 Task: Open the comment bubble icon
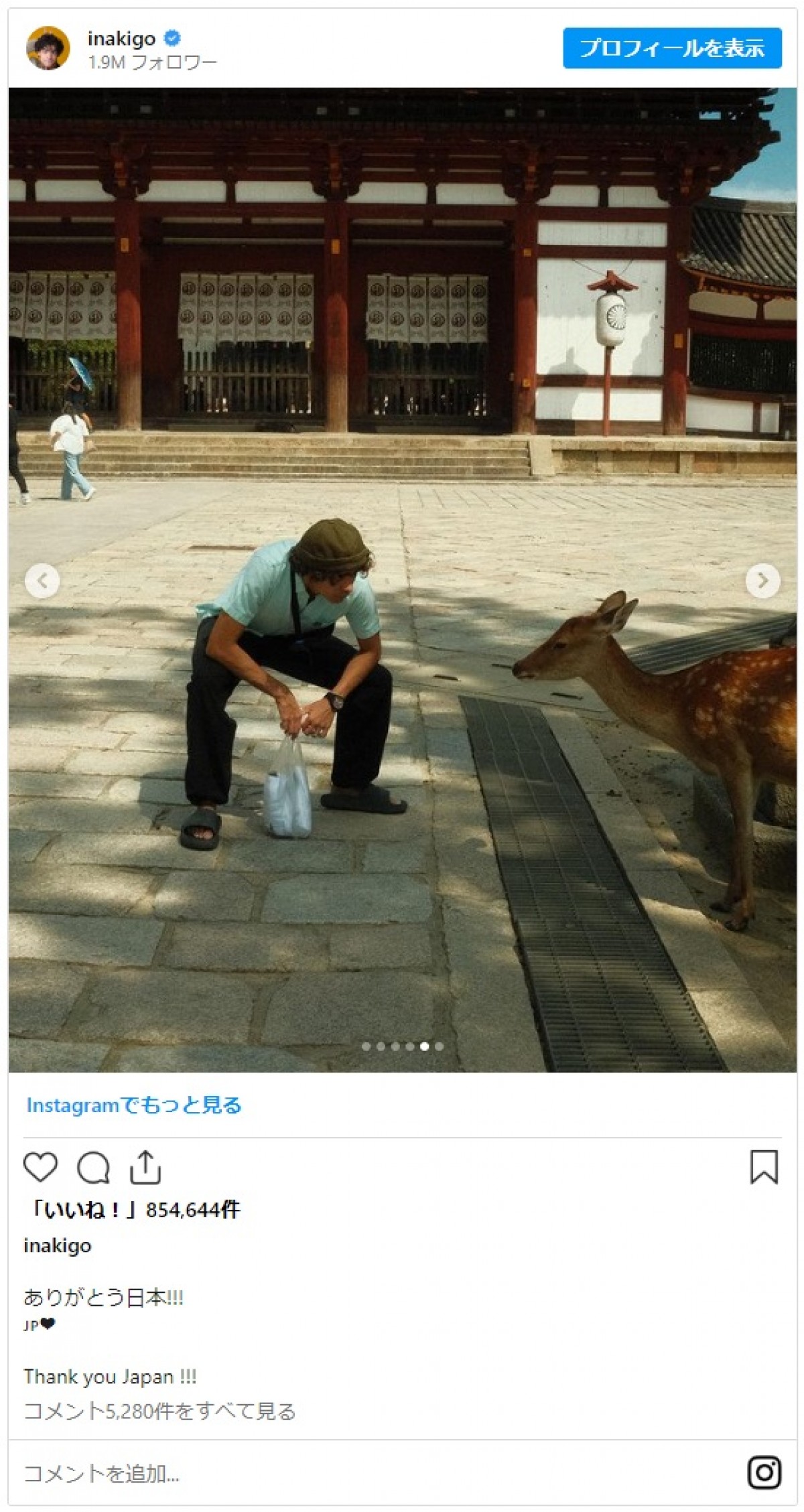93,1168
